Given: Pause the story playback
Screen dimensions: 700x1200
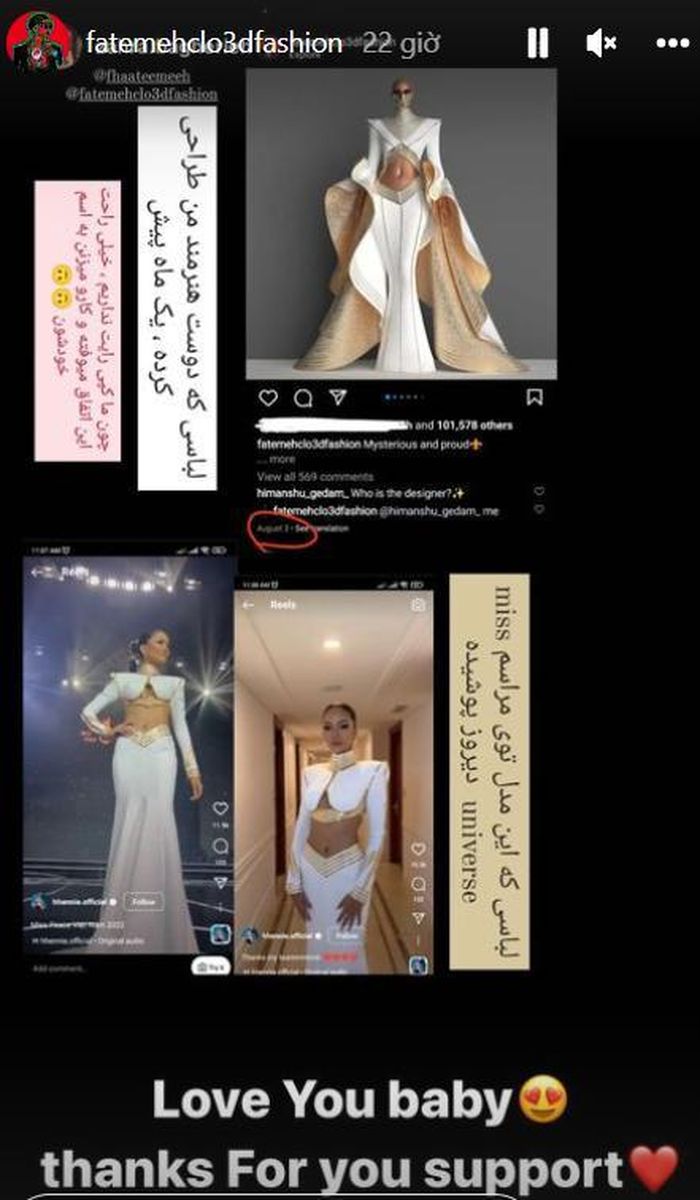Looking at the screenshot, I should (x=537, y=42).
